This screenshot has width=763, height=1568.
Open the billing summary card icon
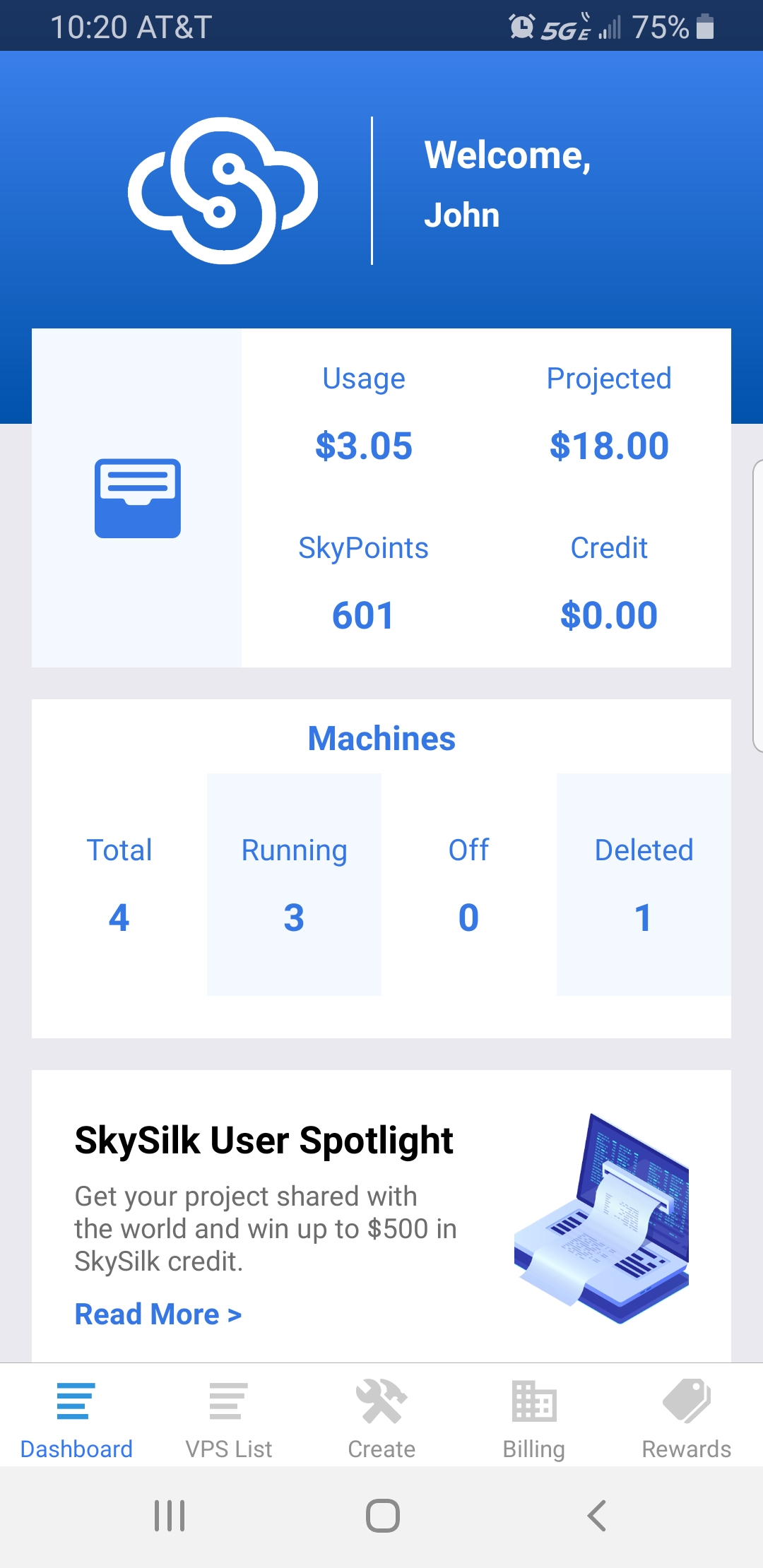138,498
